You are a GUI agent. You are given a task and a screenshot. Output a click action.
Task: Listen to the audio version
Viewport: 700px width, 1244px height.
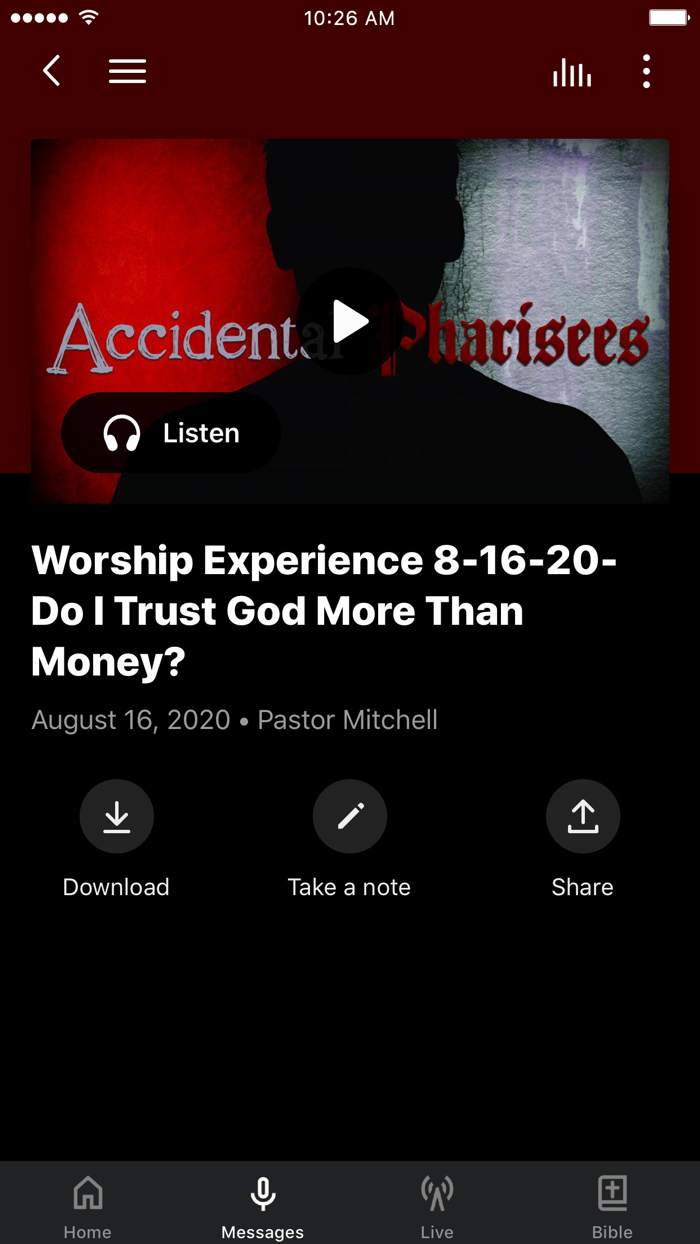(x=171, y=433)
